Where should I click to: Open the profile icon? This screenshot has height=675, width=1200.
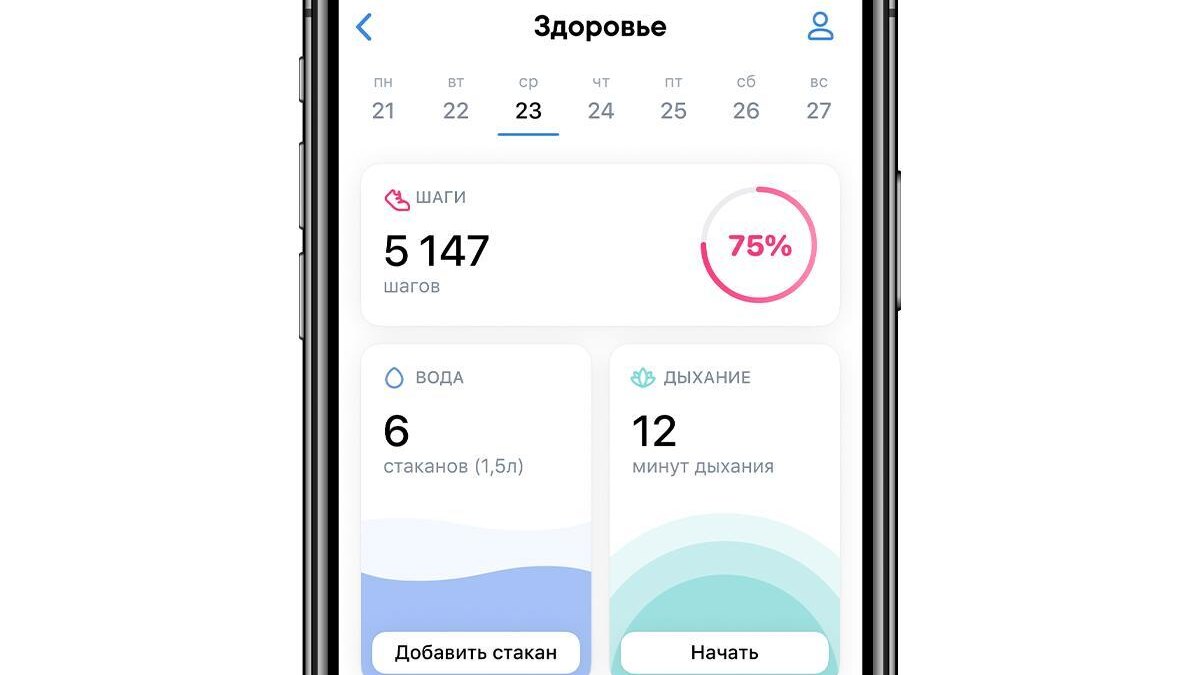coord(820,27)
